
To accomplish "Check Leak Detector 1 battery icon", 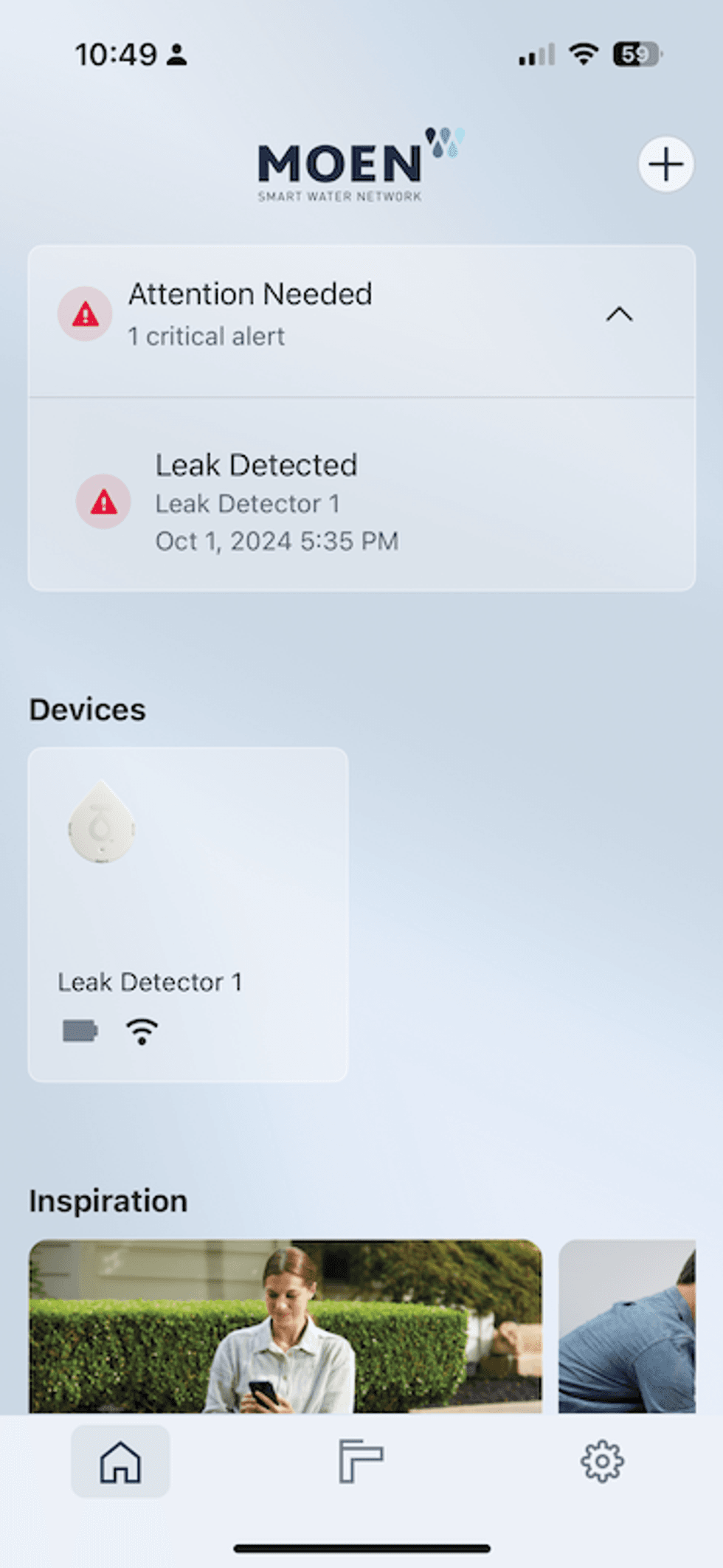I will click(80, 1030).
